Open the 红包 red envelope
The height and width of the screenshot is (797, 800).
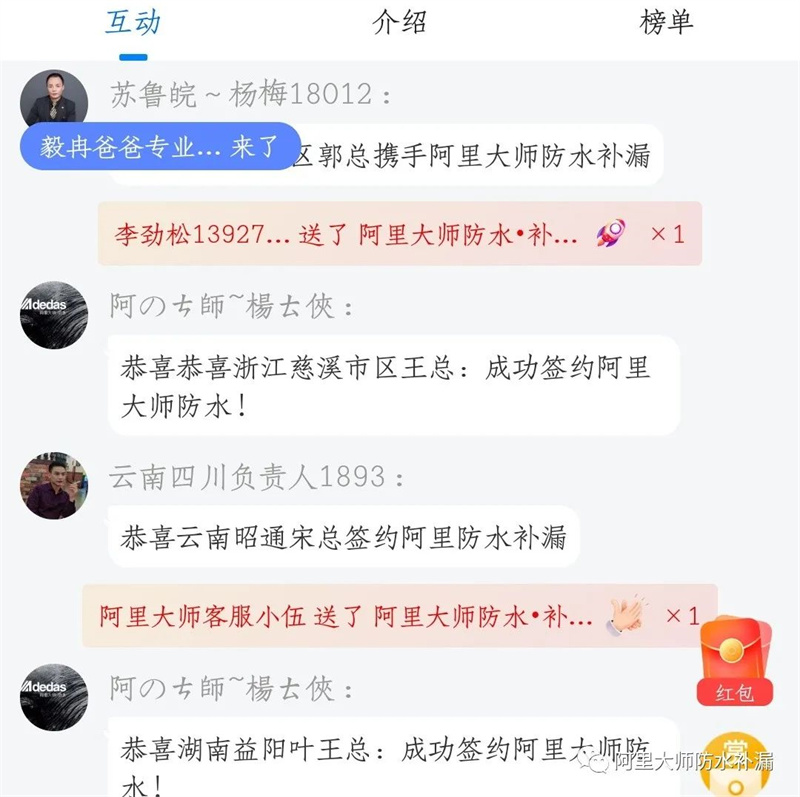coord(734,661)
